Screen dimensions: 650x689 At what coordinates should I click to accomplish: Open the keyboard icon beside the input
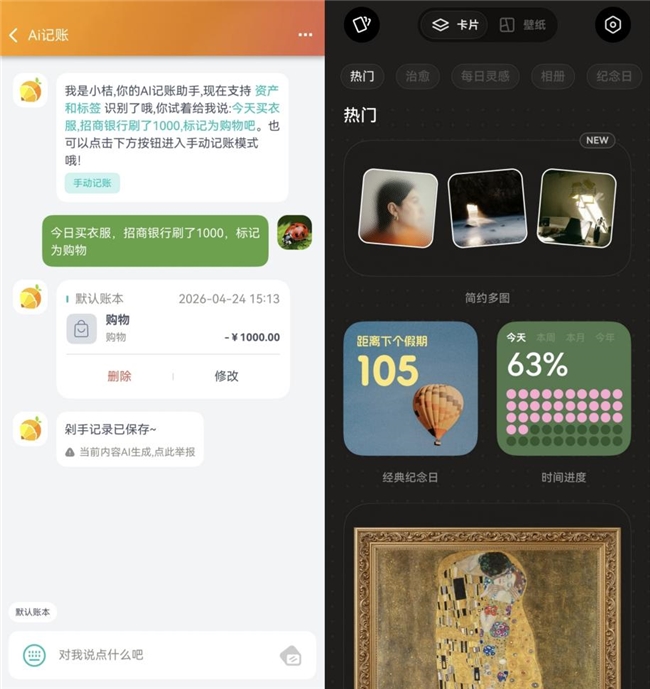pos(34,655)
